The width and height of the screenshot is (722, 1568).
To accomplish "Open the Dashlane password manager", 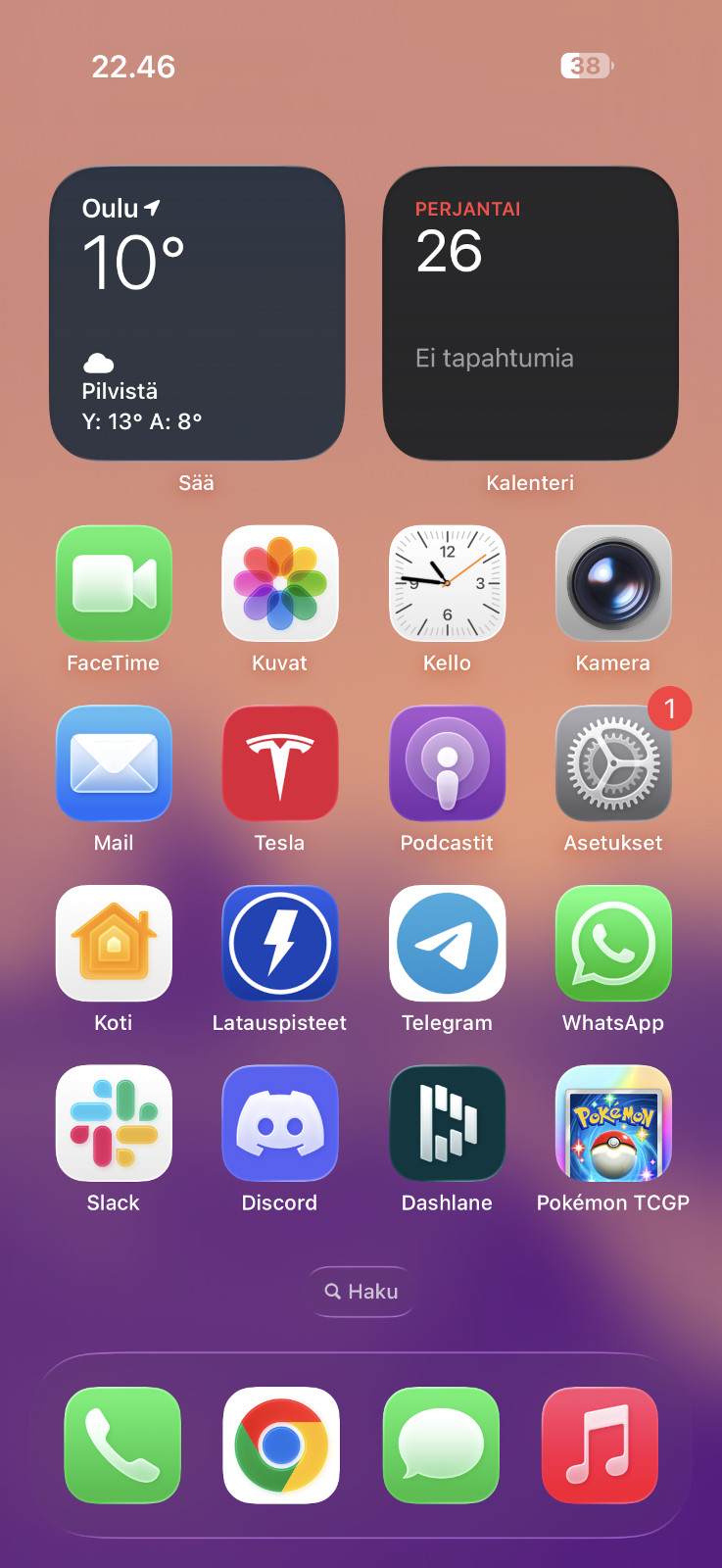I will click(447, 1123).
